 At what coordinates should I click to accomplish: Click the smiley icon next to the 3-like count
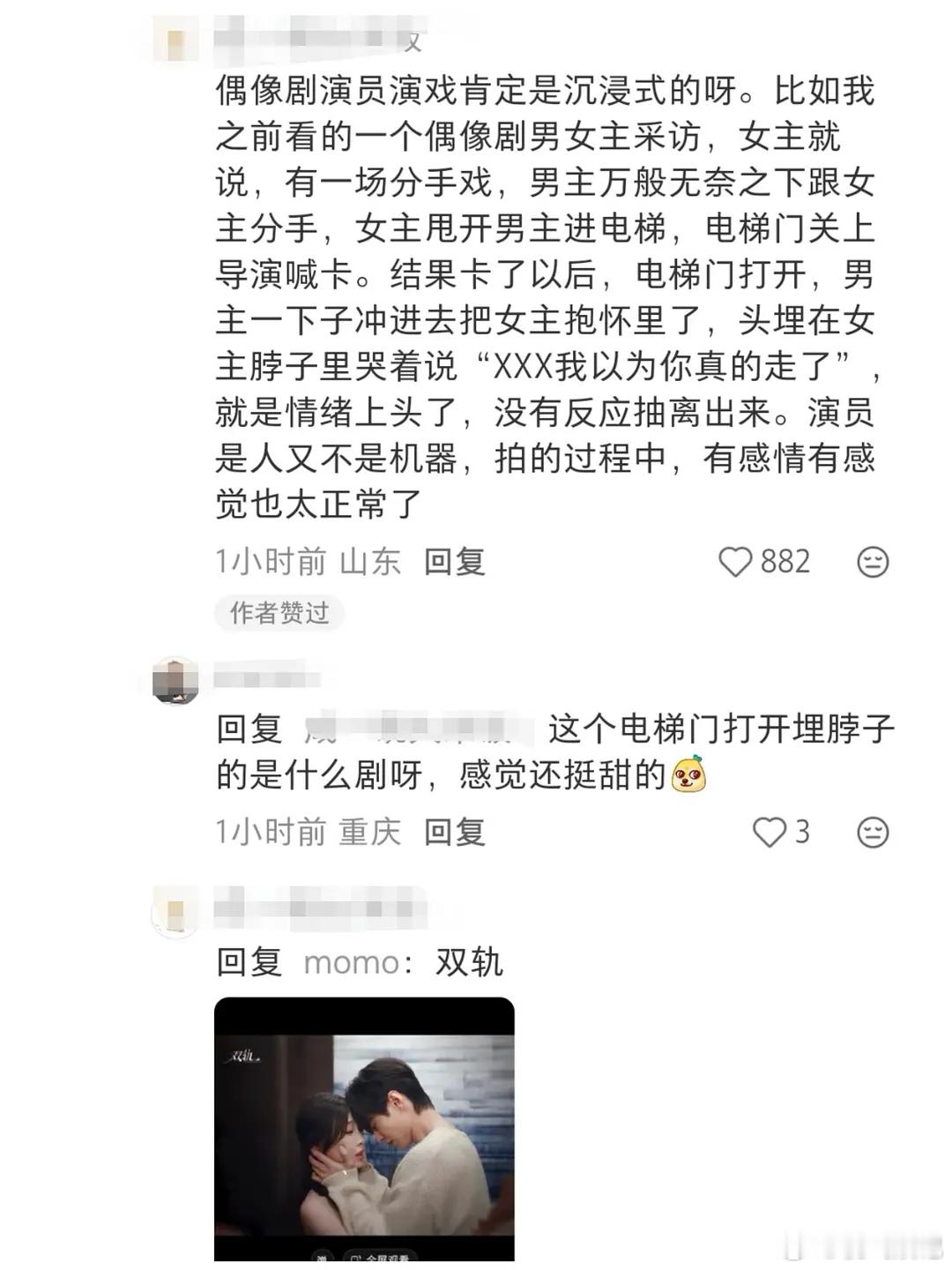[871, 830]
